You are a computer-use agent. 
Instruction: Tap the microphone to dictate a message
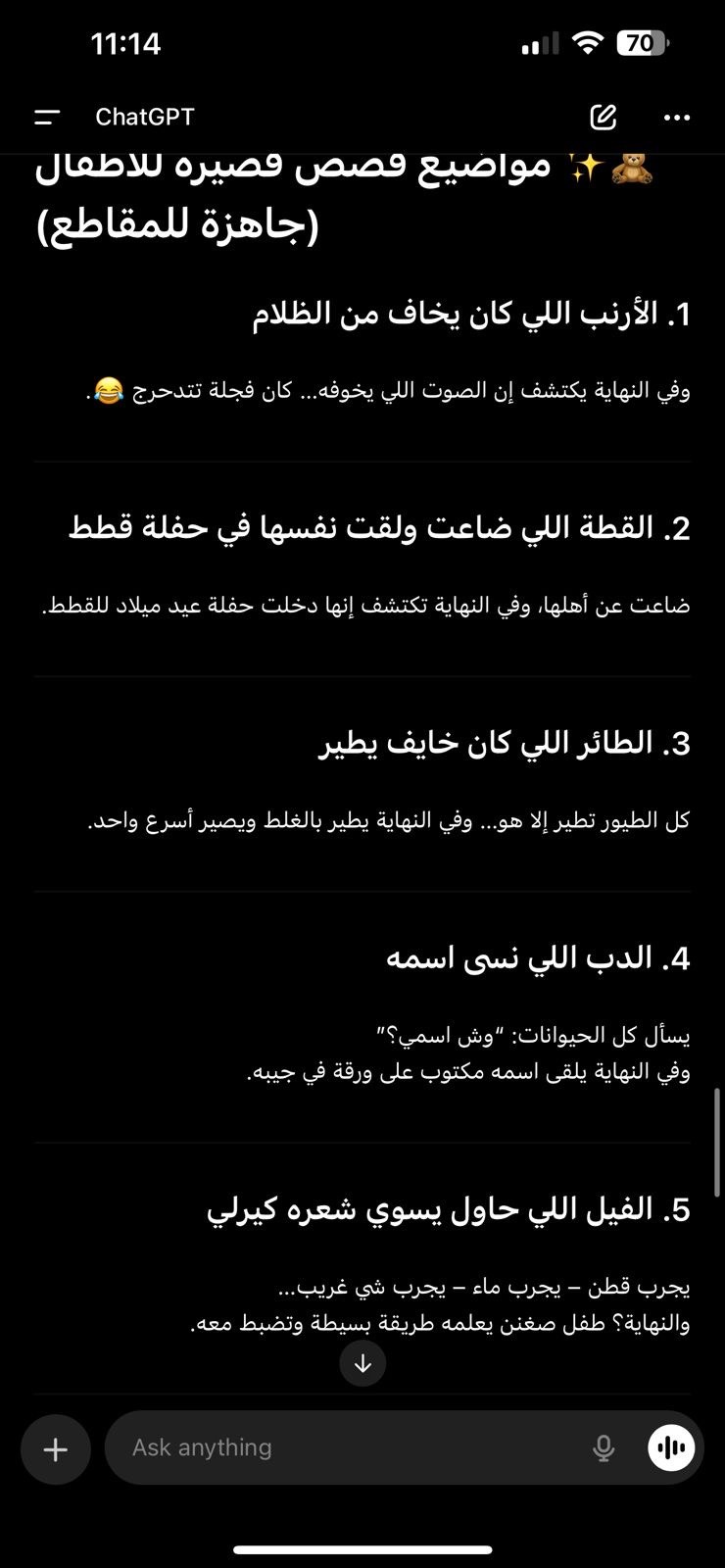604,1447
